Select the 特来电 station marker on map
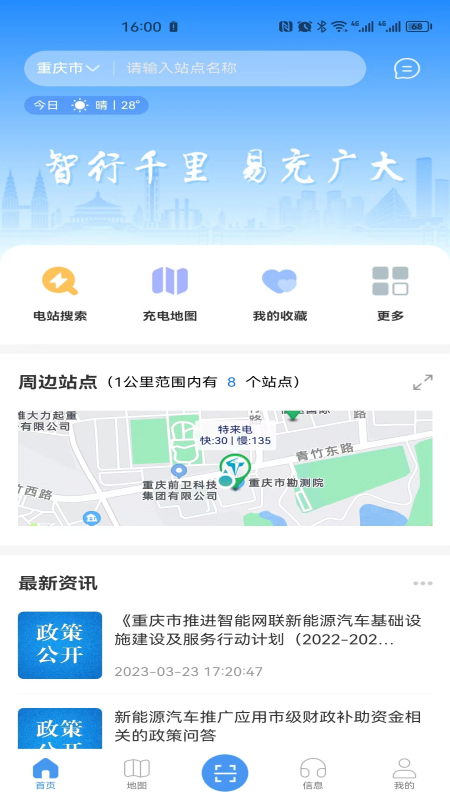Screen dimensions: 450x800 [x=235, y=470]
